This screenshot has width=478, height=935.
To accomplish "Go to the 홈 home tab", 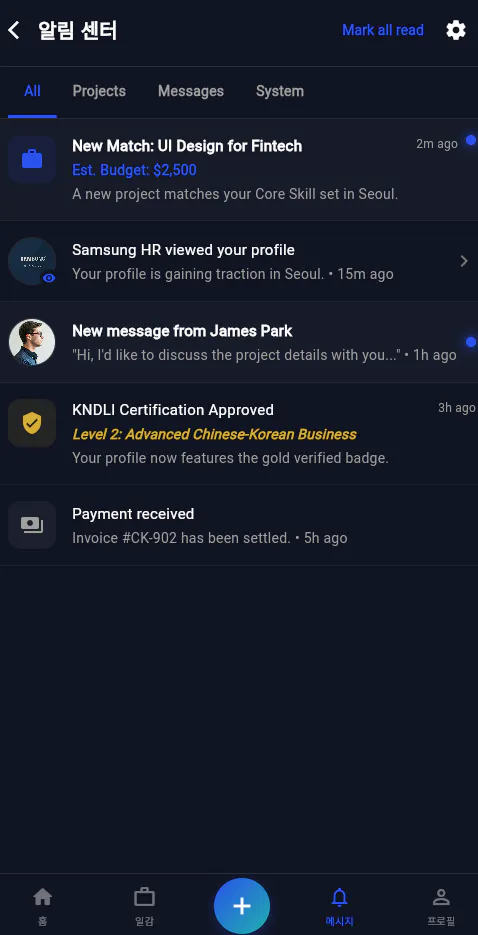I will click(42, 905).
